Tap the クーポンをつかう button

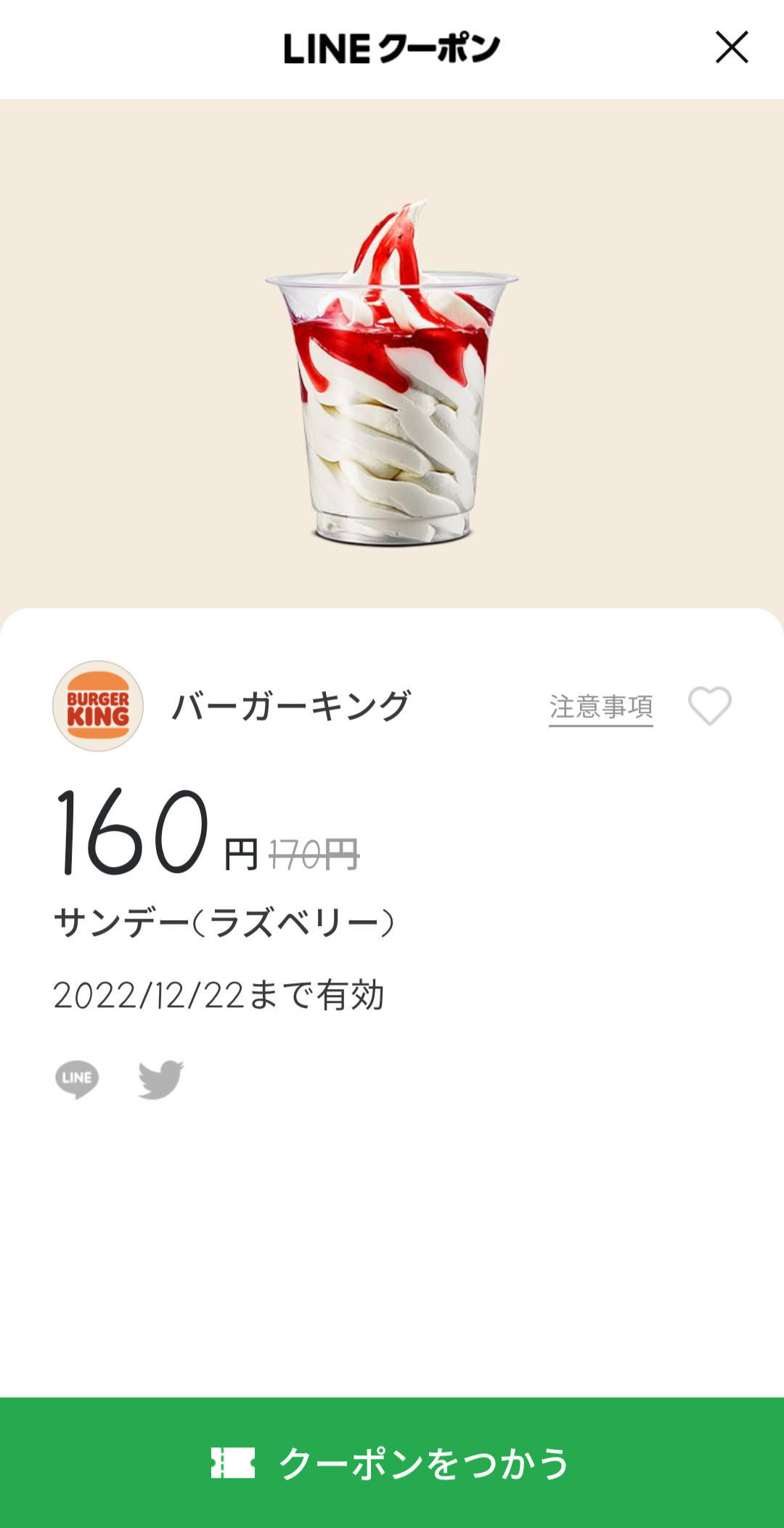click(392, 1463)
